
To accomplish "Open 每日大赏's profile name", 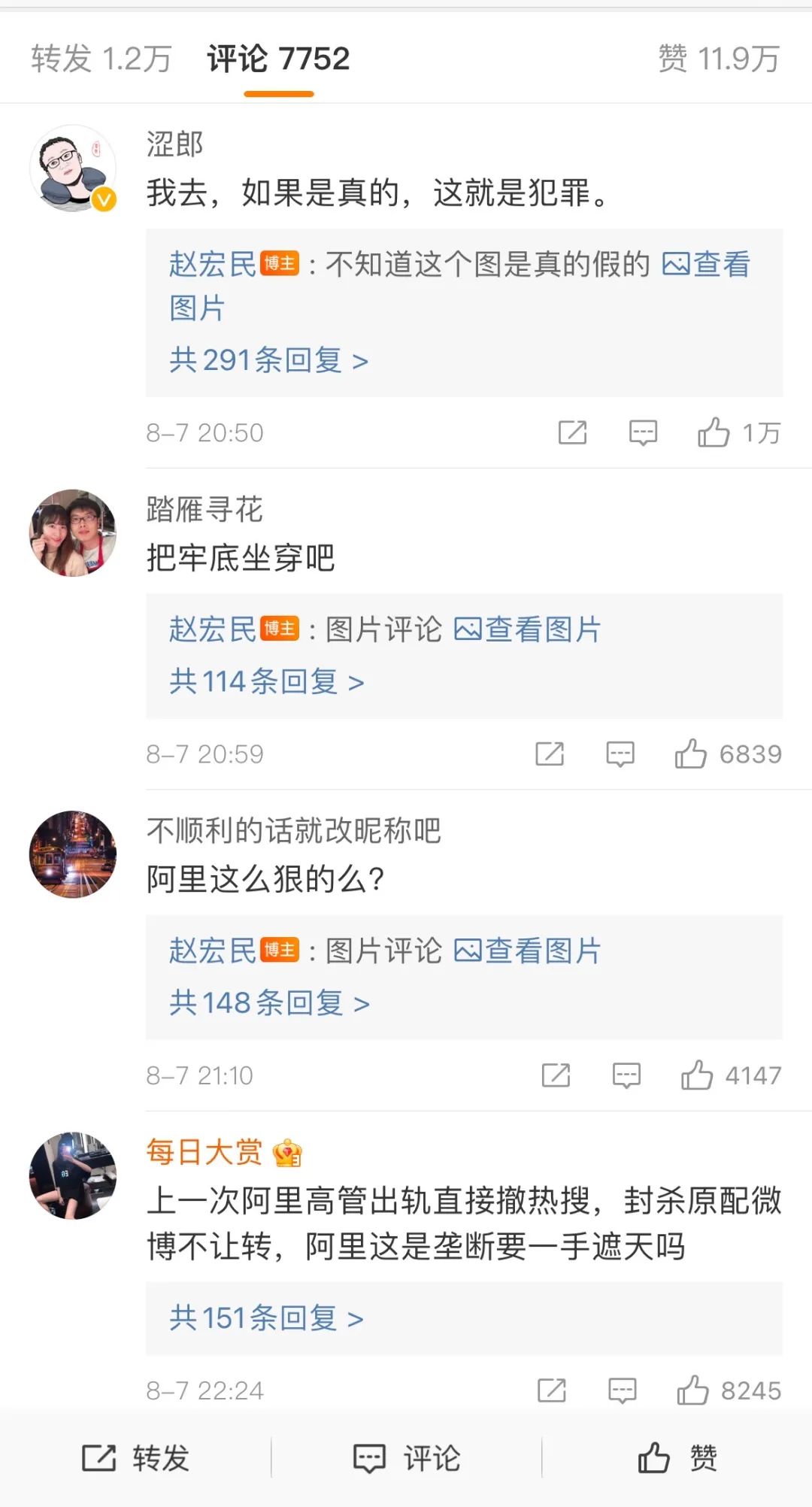I will point(205,1152).
